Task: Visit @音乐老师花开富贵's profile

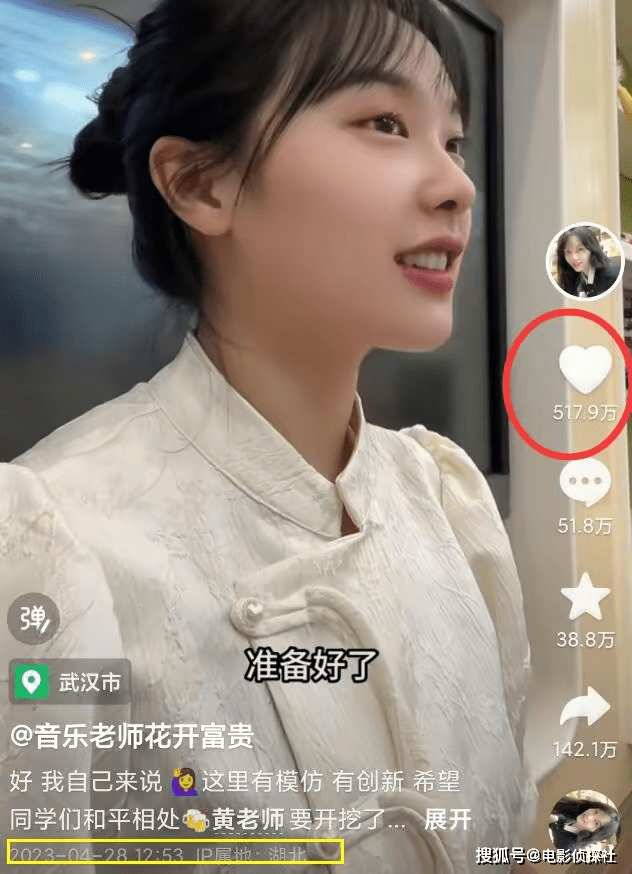Action: click(x=132, y=738)
